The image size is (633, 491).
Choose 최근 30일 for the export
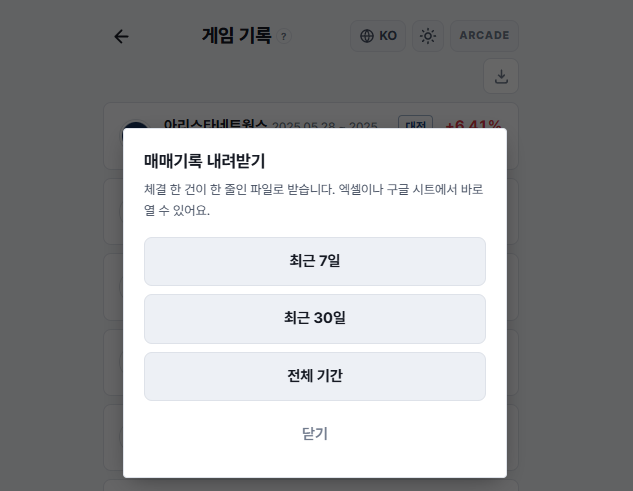coord(314,319)
